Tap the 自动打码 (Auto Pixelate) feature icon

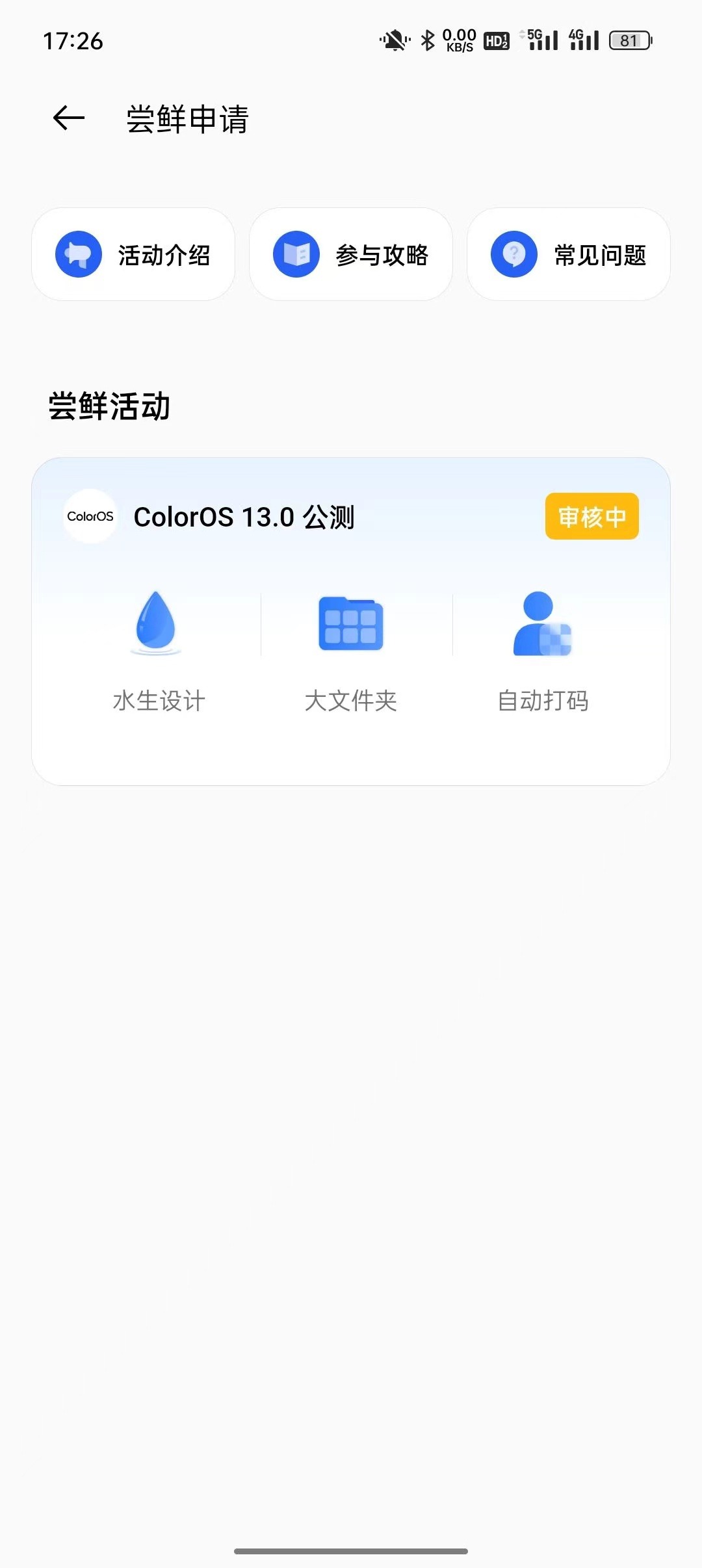pyautogui.click(x=543, y=624)
